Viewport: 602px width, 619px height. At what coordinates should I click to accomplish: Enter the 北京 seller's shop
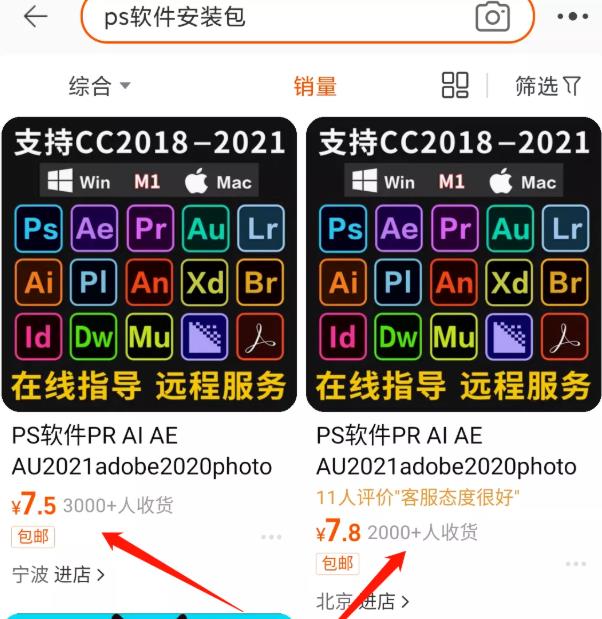(363, 601)
